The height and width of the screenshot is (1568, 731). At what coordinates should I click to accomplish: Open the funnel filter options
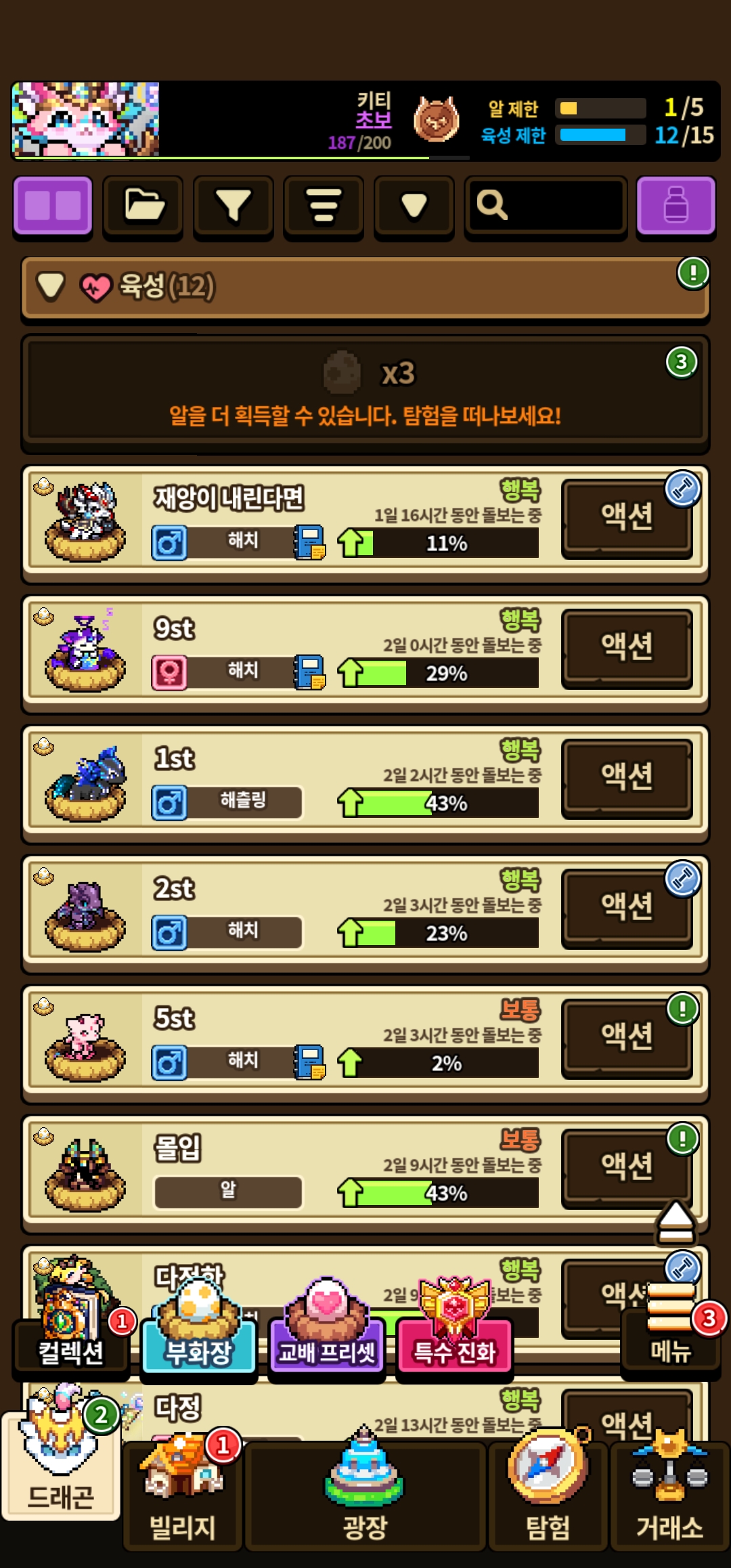click(x=233, y=206)
